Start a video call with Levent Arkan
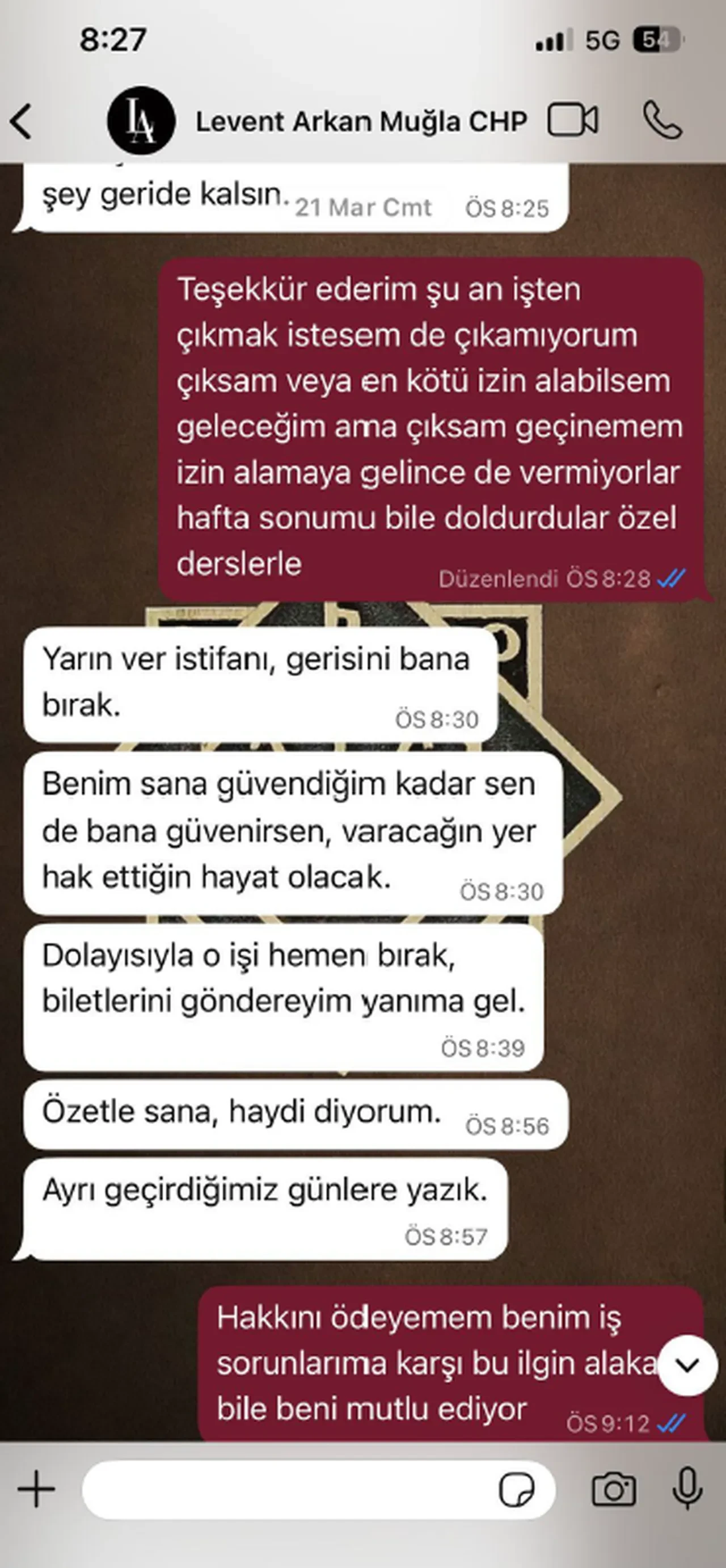This screenshot has width=726, height=1568. click(x=573, y=119)
